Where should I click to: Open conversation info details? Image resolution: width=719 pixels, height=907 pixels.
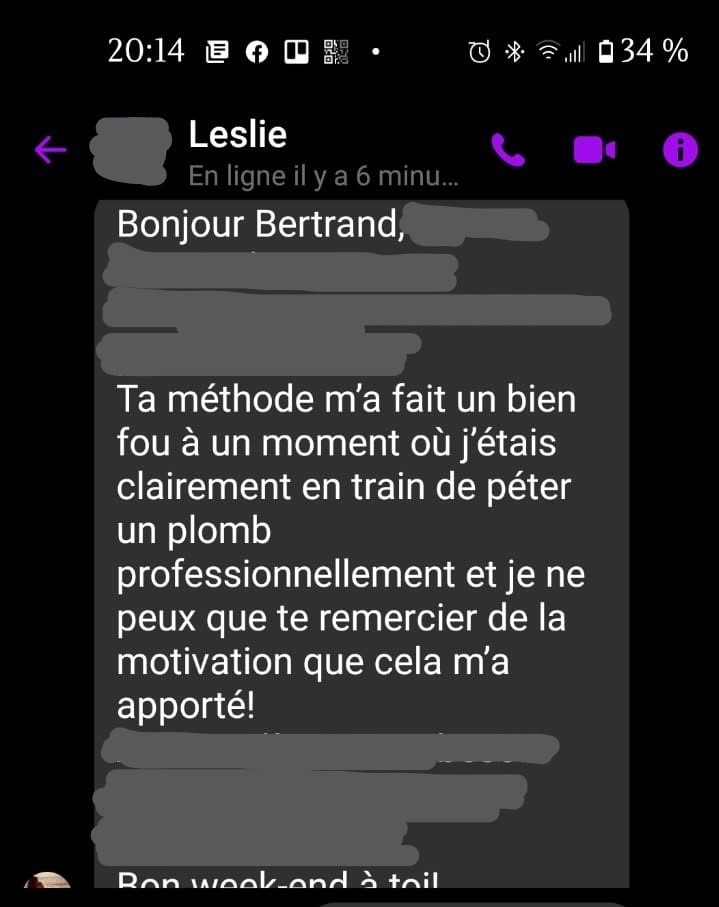[x=680, y=150]
